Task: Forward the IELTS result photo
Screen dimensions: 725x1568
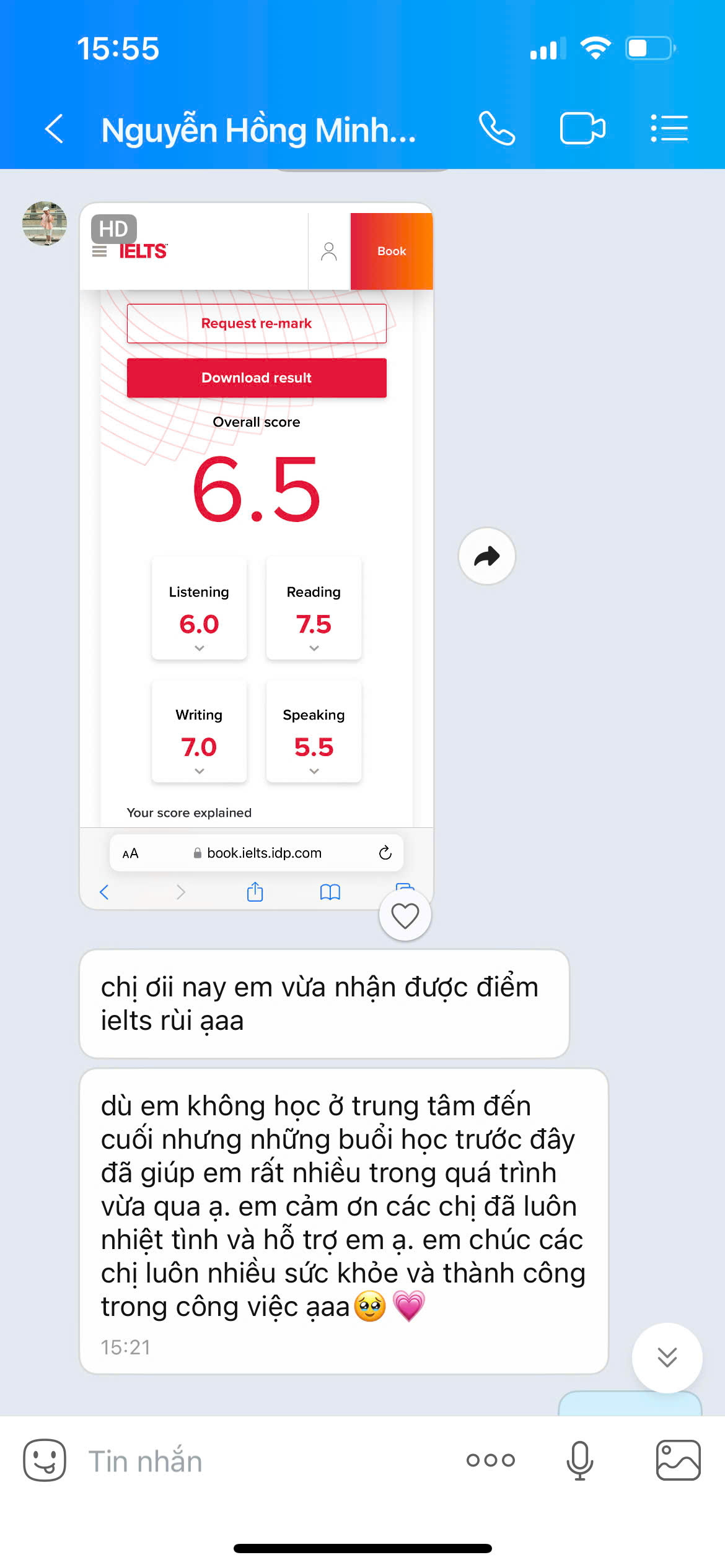Action: (x=487, y=556)
